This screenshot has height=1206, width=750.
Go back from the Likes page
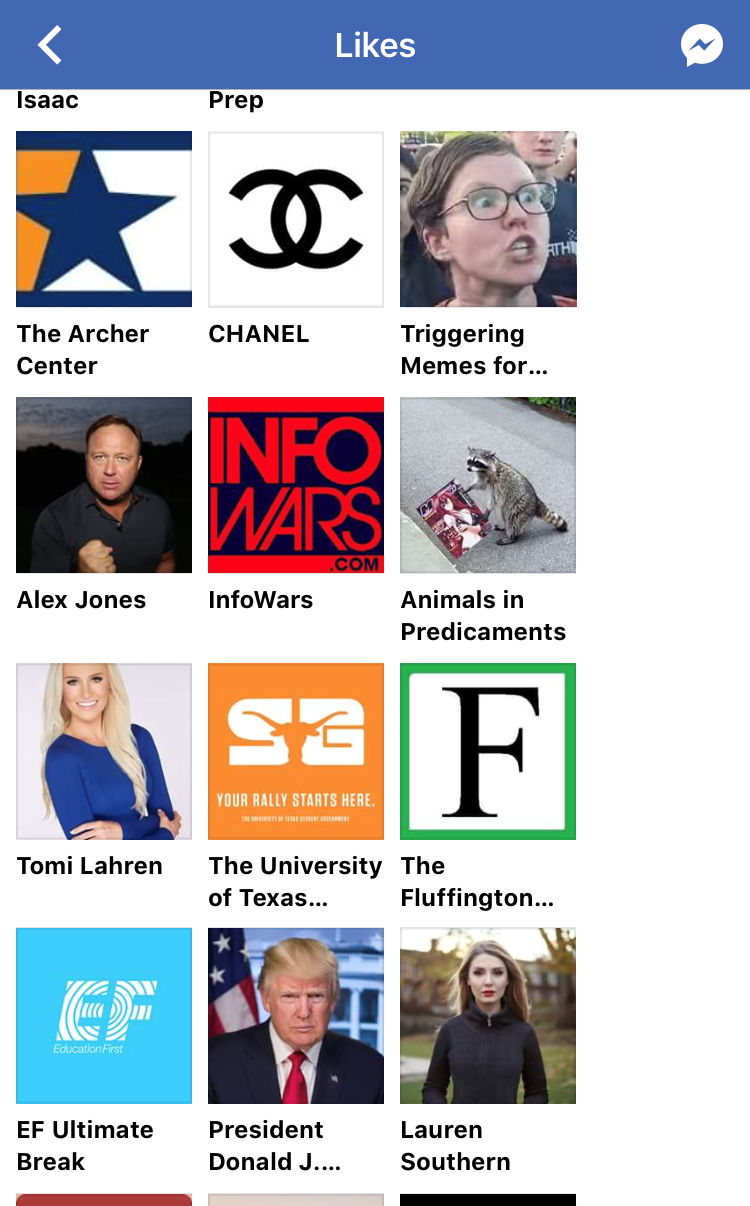click(49, 45)
